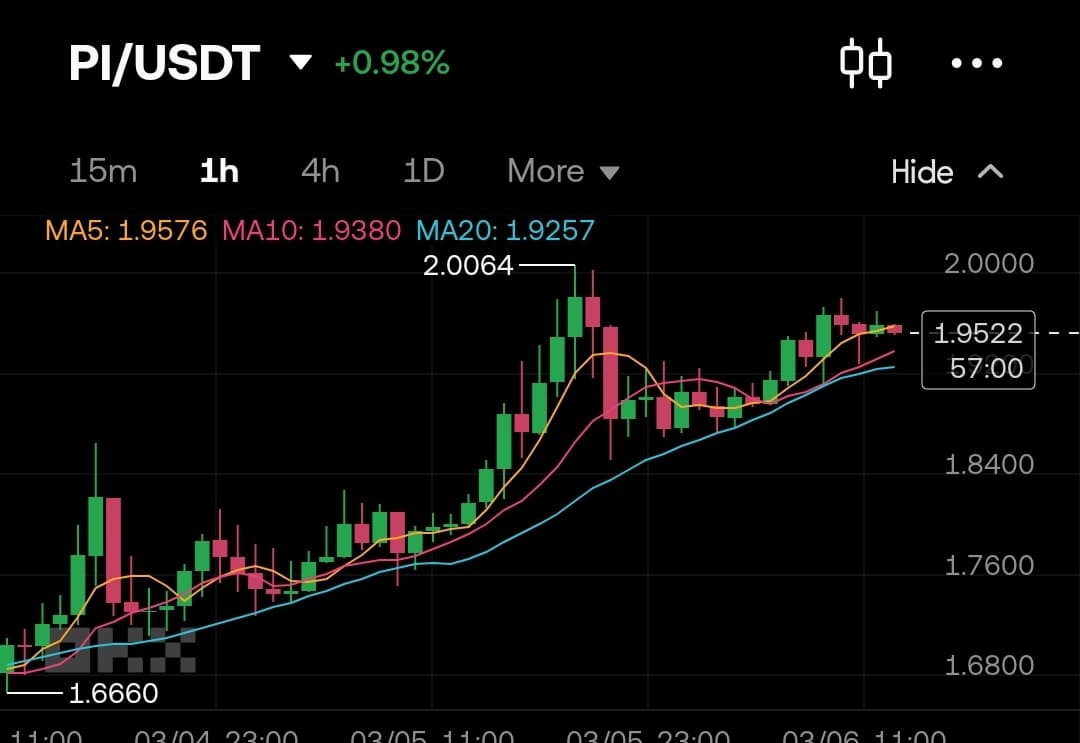Open the candlestick chart settings icon
The height and width of the screenshot is (743, 1080).
pos(865,63)
